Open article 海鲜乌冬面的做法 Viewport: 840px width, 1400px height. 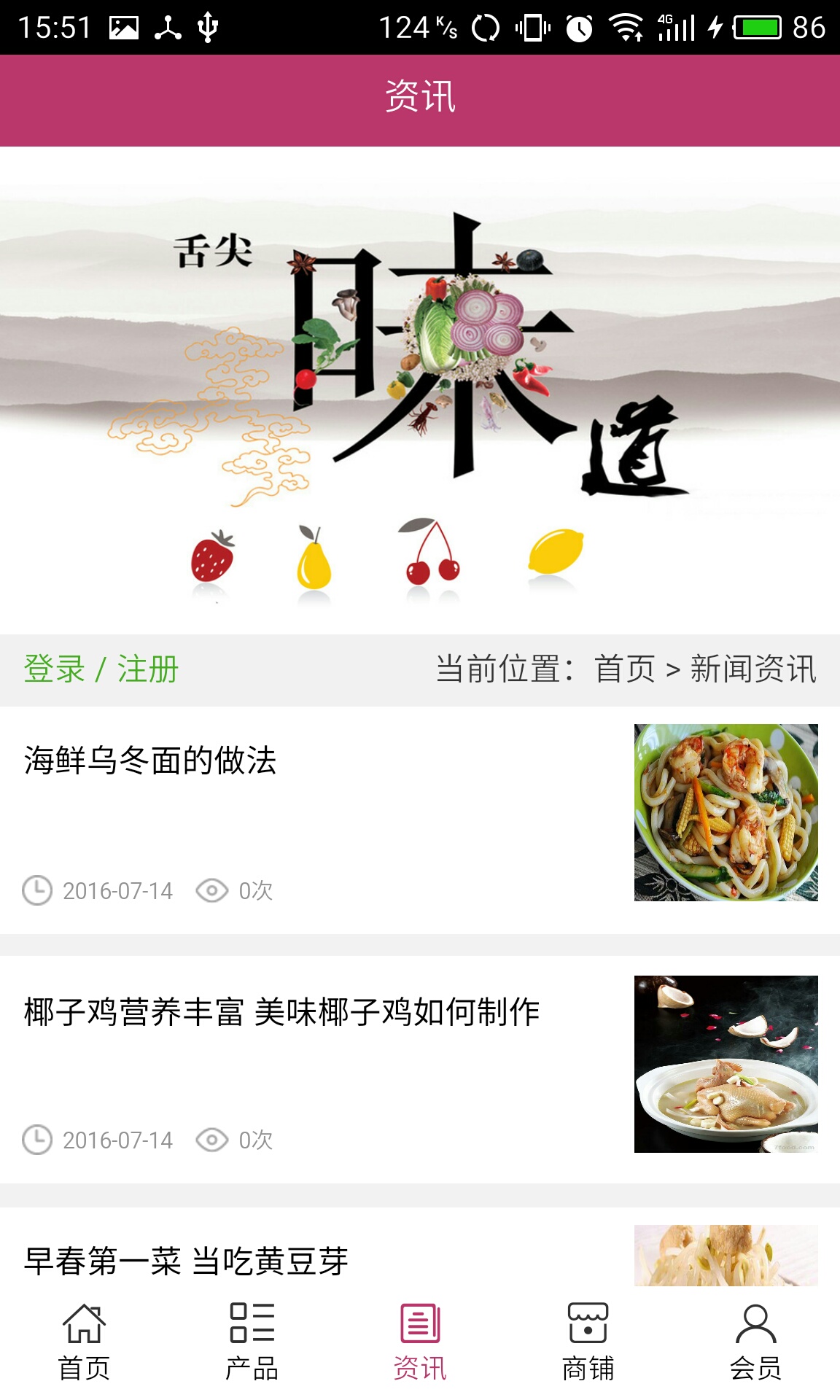(x=150, y=761)
